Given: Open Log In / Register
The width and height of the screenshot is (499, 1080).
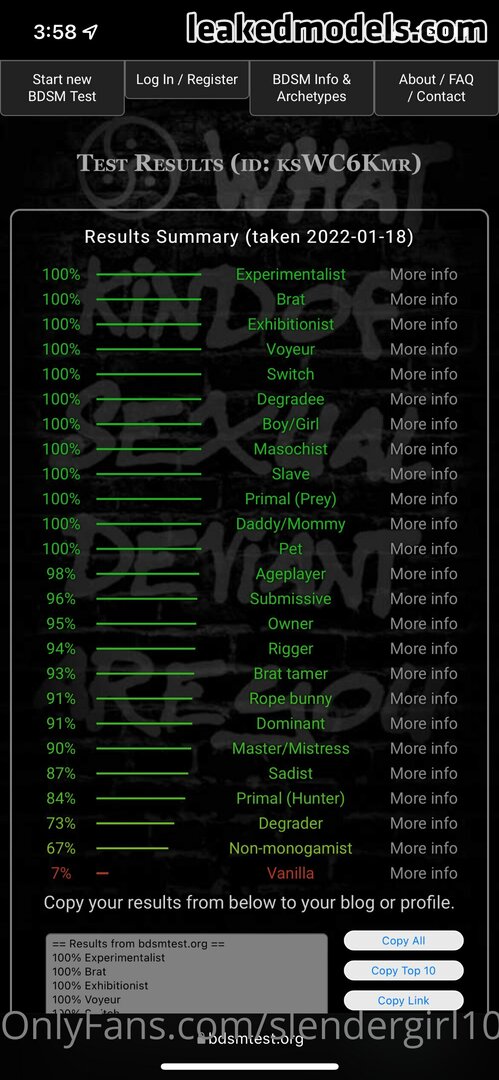Looking at the screenshot, I should [187, 80].
